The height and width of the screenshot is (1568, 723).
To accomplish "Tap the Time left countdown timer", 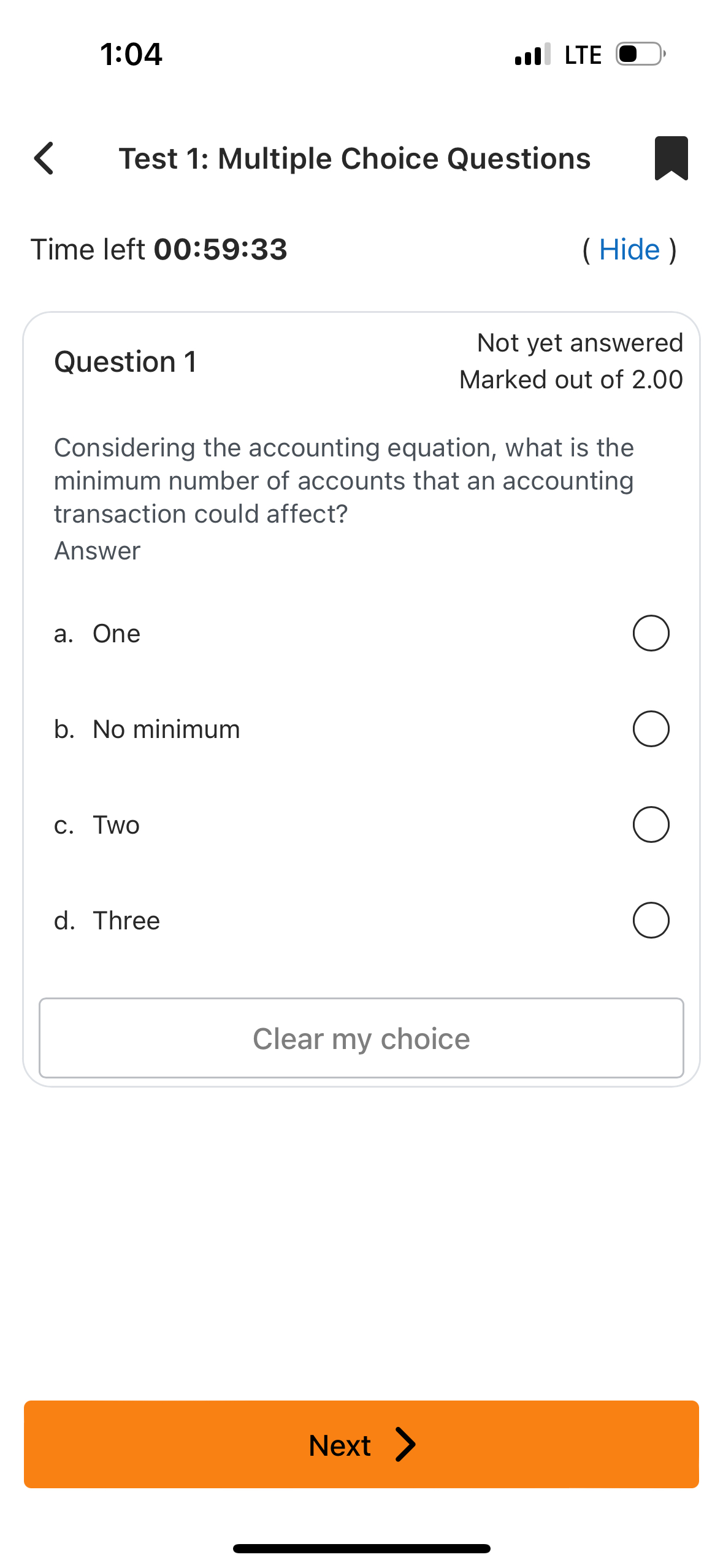I will [159, 249].
